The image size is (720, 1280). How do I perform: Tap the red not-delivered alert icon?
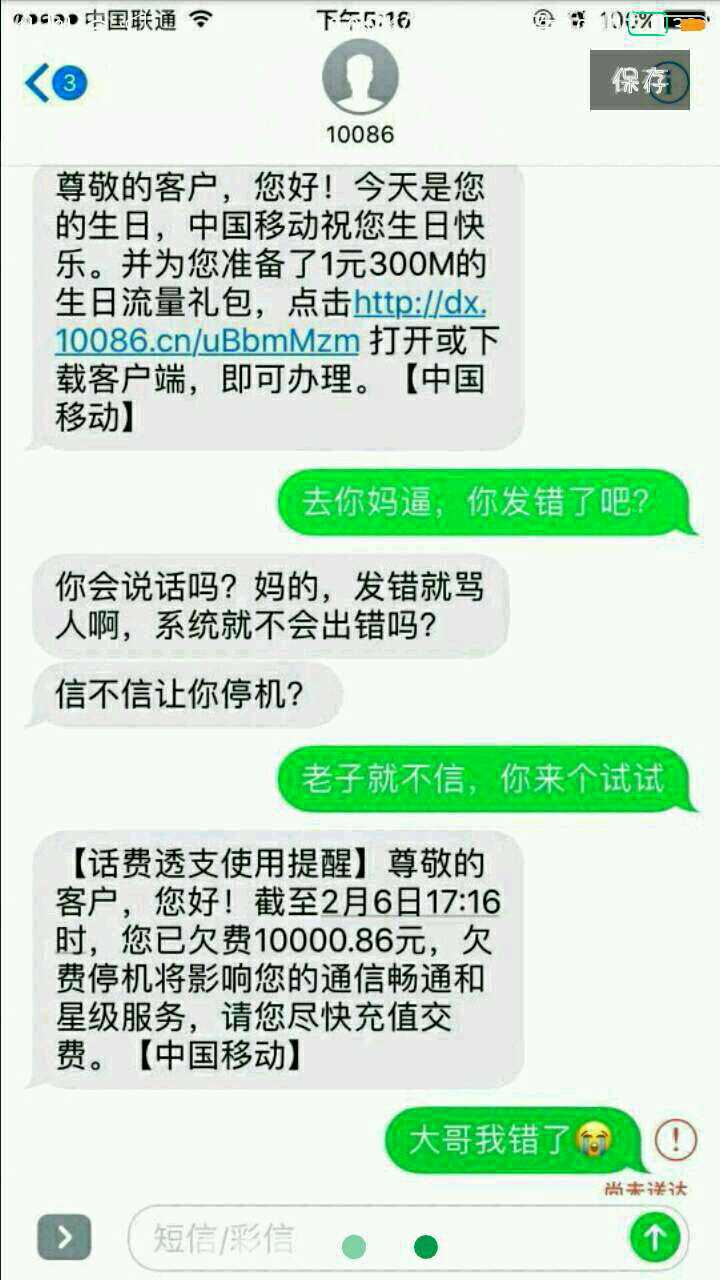click(676, 1139)
